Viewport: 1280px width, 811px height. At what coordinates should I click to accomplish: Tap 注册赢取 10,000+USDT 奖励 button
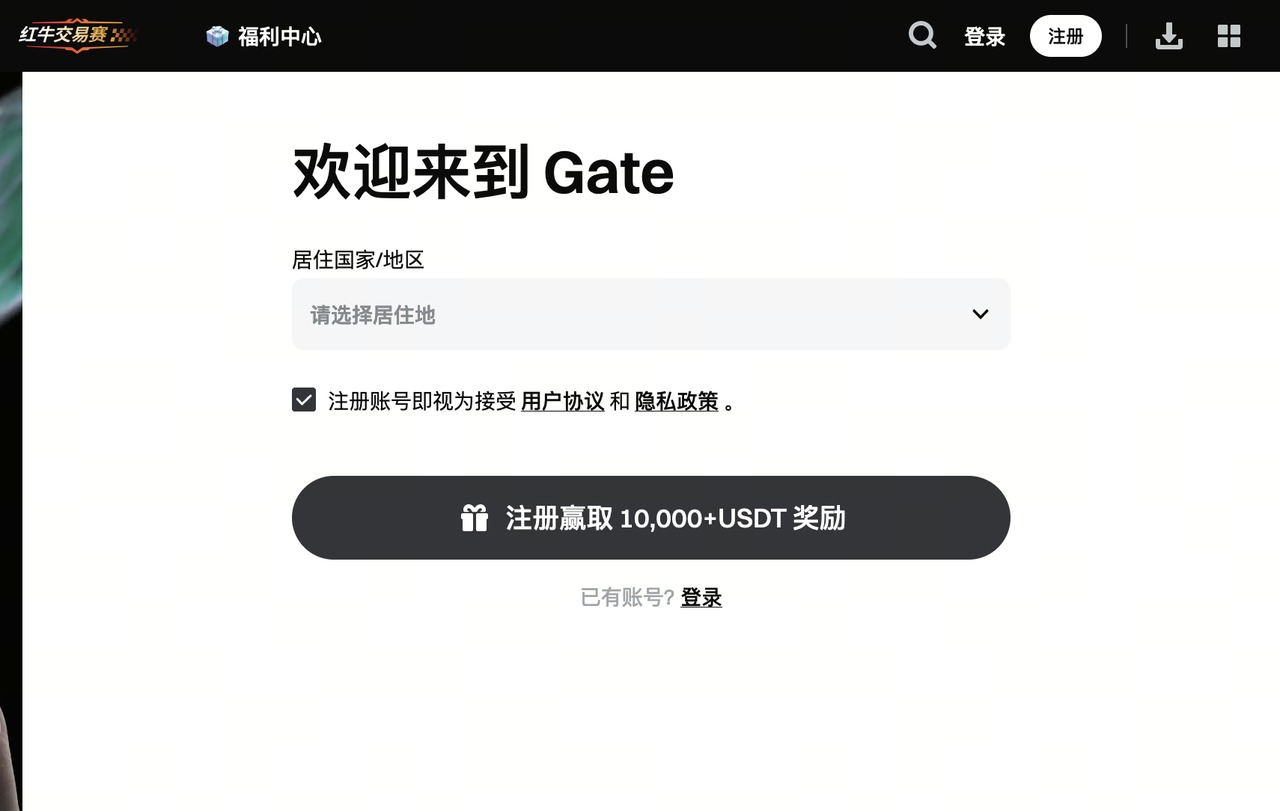coord(650,518)
